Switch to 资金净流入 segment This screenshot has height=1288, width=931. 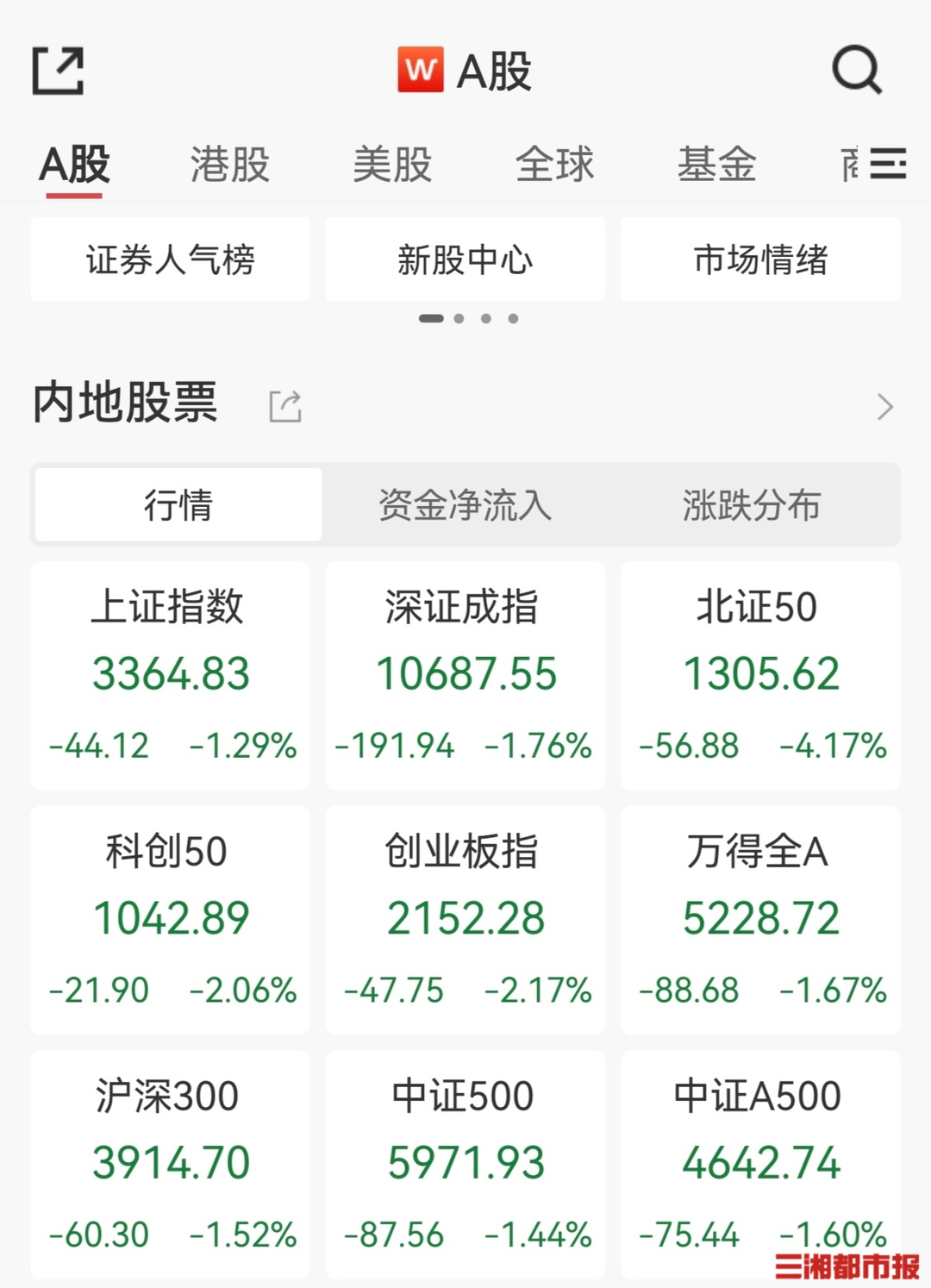click(x=465, y=505)
